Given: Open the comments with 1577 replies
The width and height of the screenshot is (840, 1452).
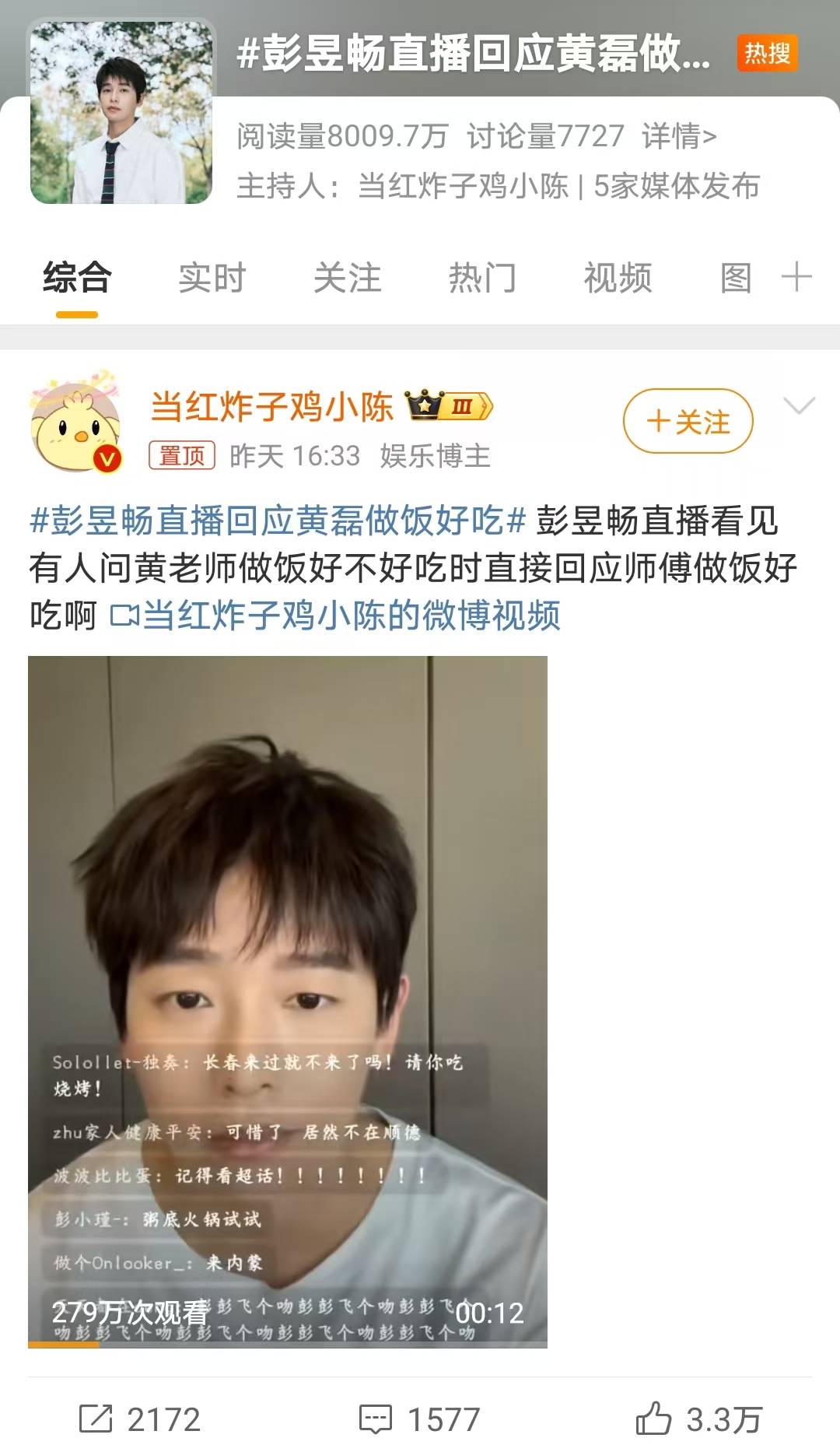Looking at the screenshot, I should (x=420, y=1419).
